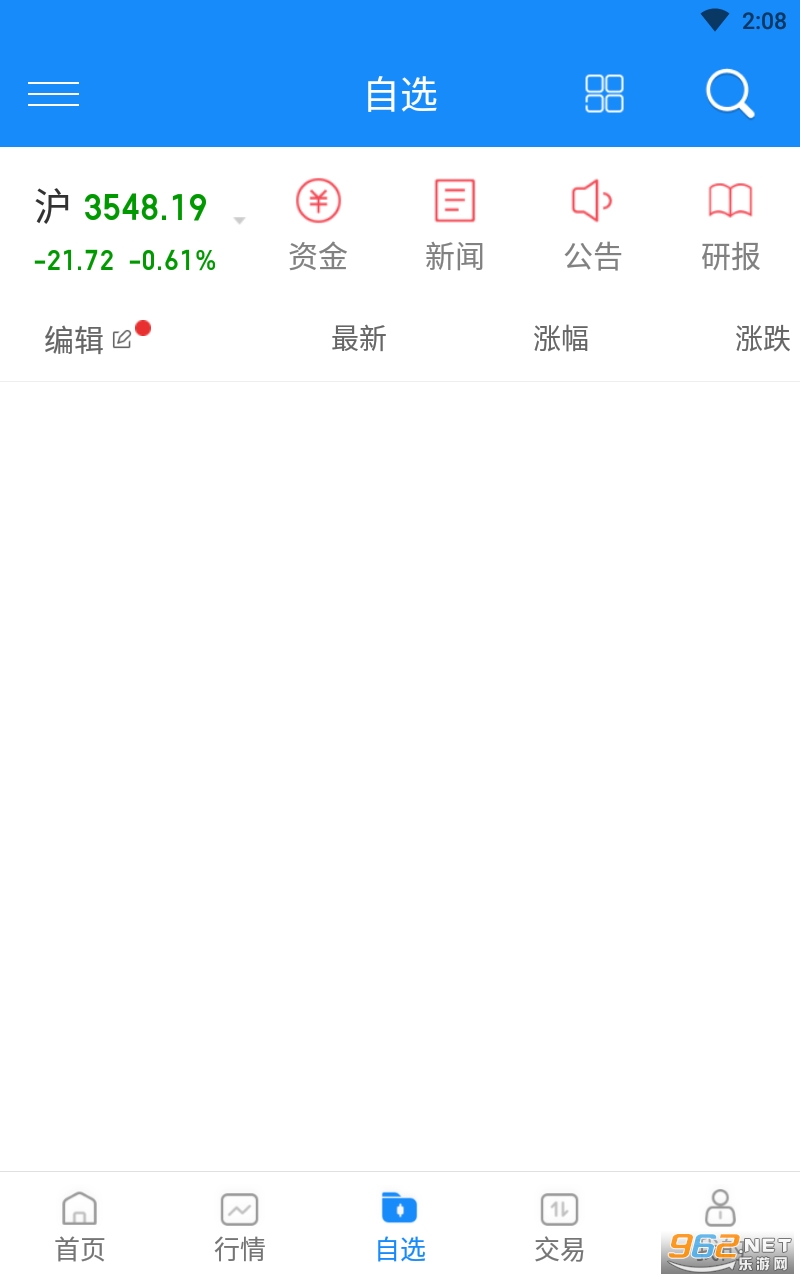800x1280 pixels.
Task: Open 研报 research reports shortcut
Action: pos(731,225)
